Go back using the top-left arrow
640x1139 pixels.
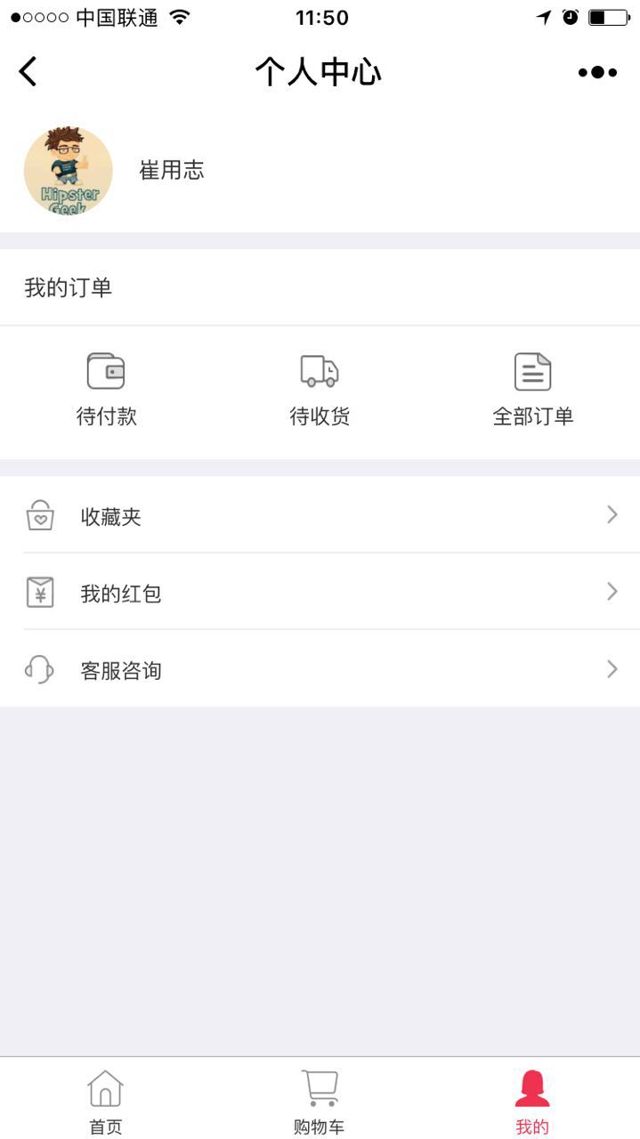(x=28, y=72)
